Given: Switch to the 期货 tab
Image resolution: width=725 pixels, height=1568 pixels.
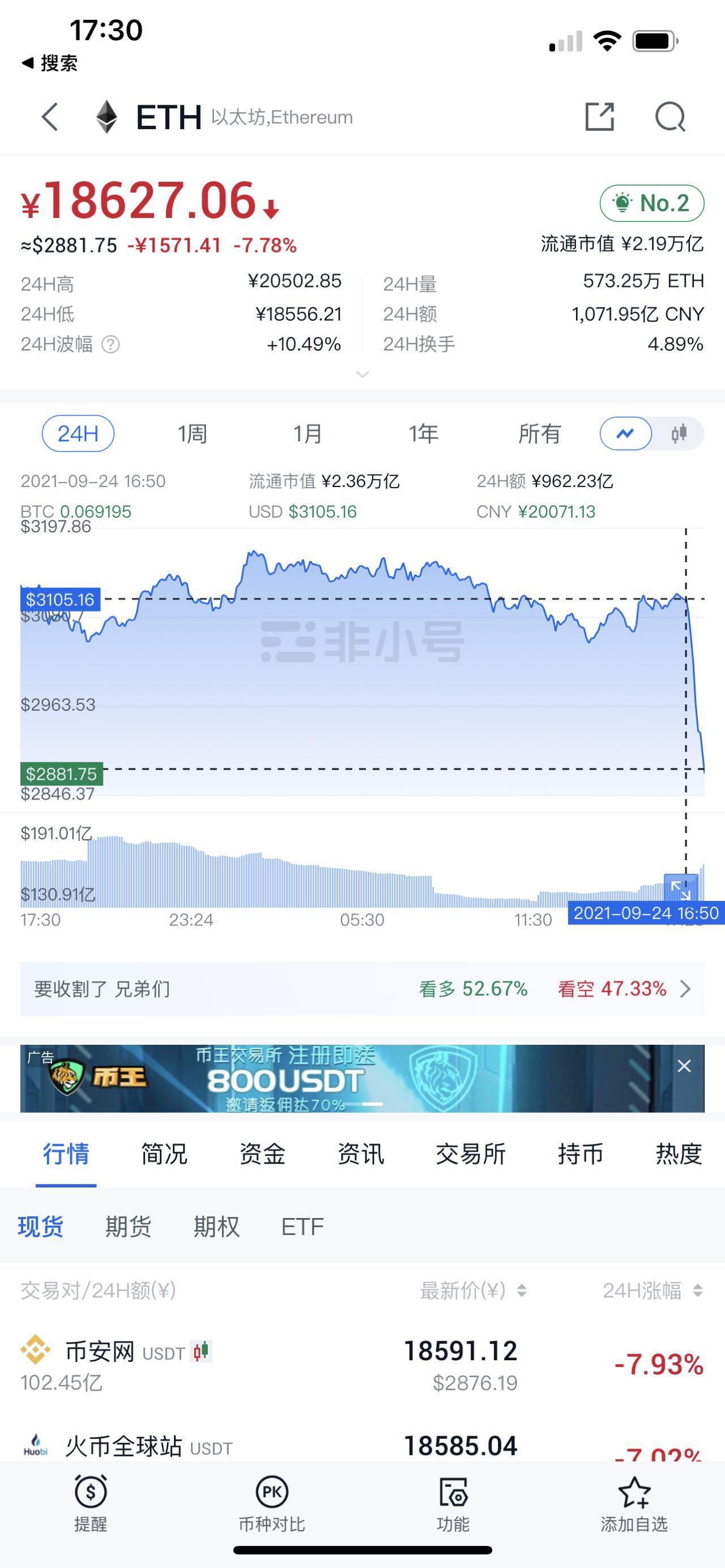Looking at the screenshot, I should (129, 1227).
